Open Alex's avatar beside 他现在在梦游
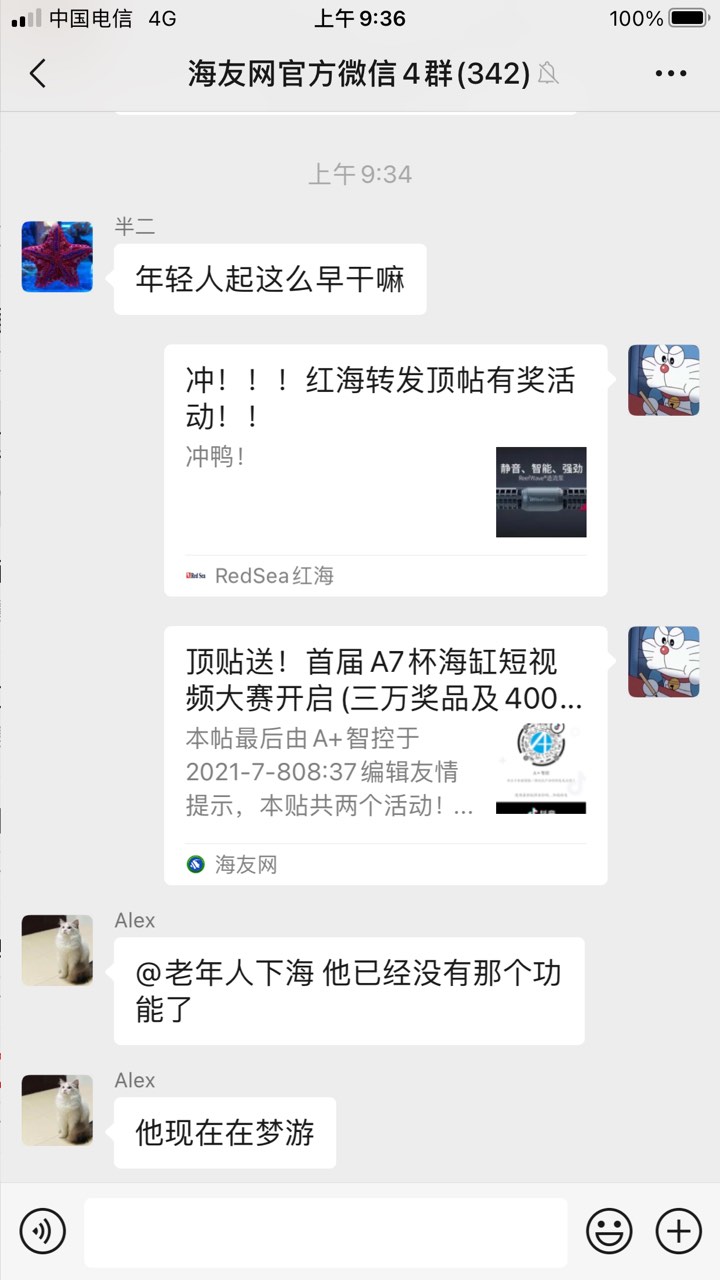This screenshot has width=720, height=1280. point(57,1110)
